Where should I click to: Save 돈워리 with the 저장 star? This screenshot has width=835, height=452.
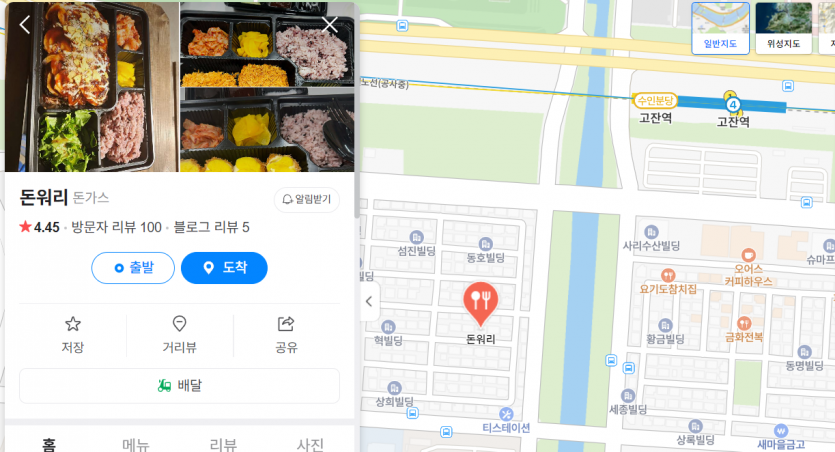click(x=72, y=334)
